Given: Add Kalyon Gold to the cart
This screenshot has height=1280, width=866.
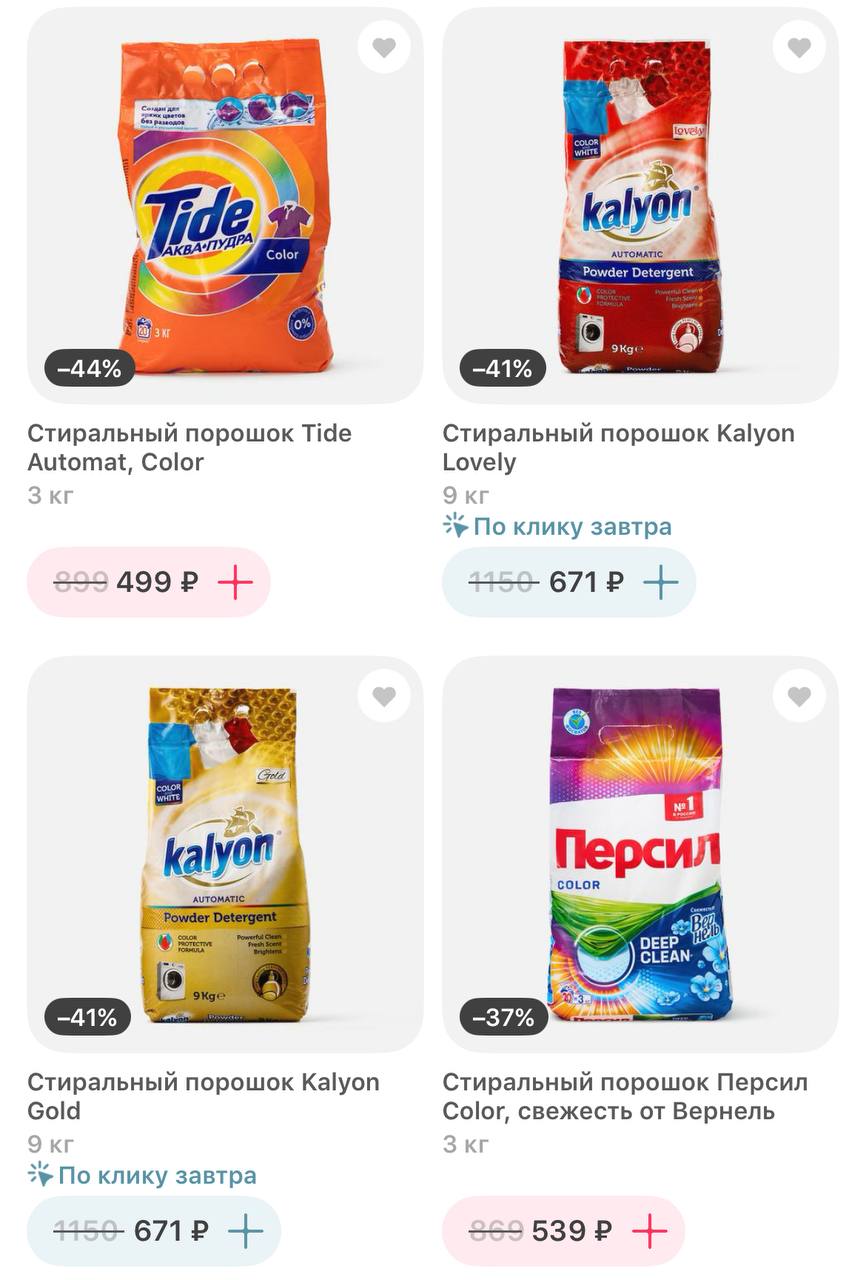Looking at the screenshot, I should coord(245,1231).
